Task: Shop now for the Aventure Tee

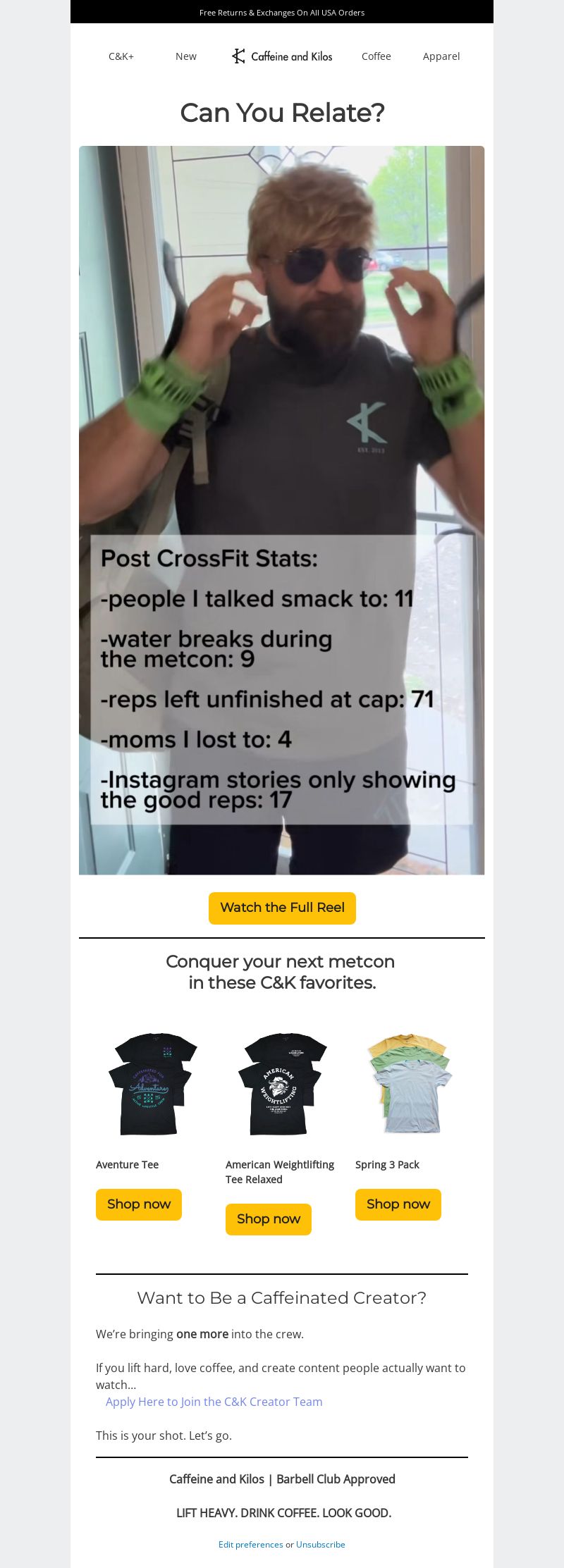Action: (x=139, y=1204)
